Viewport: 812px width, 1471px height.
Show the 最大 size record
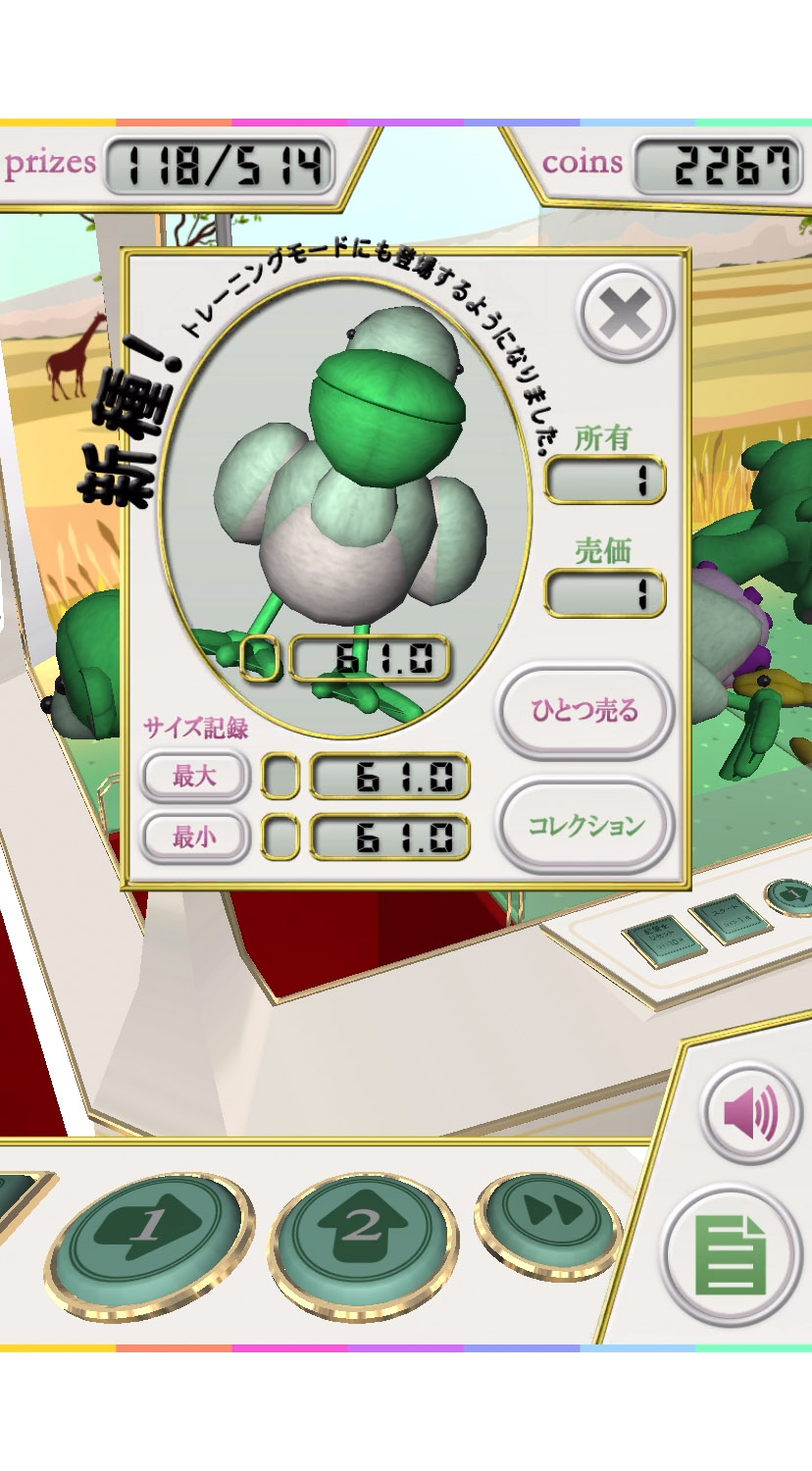click(x=194, y=777)
